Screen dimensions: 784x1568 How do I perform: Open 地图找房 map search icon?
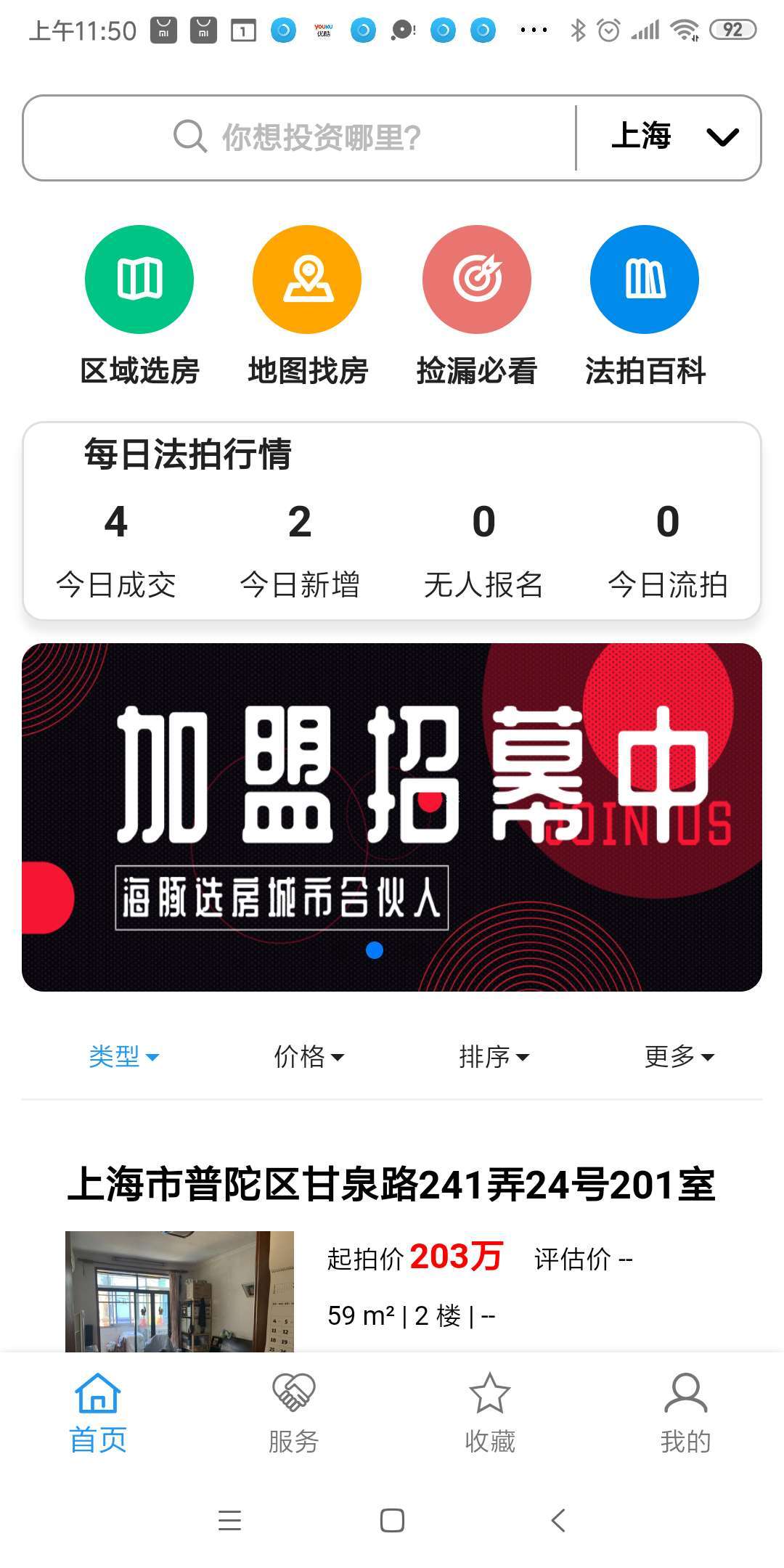click(307, 279)
